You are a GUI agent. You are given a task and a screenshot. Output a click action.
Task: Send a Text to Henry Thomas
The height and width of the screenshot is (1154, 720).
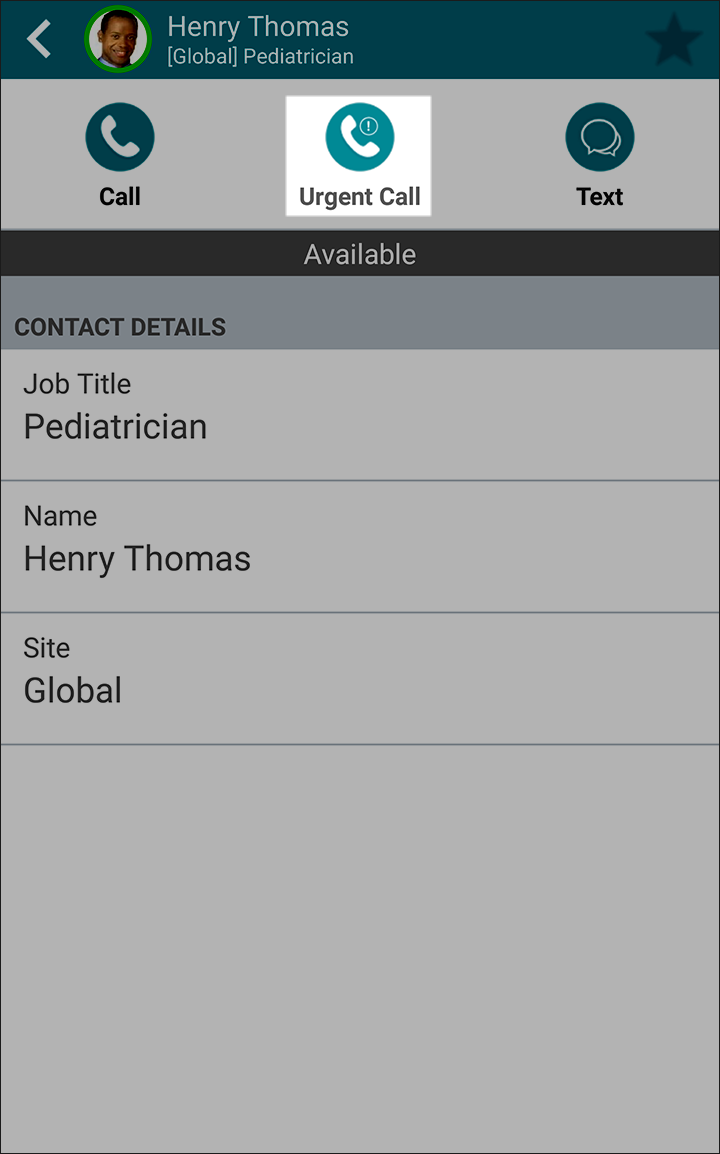pyautogui.click(x=599, y=156)
